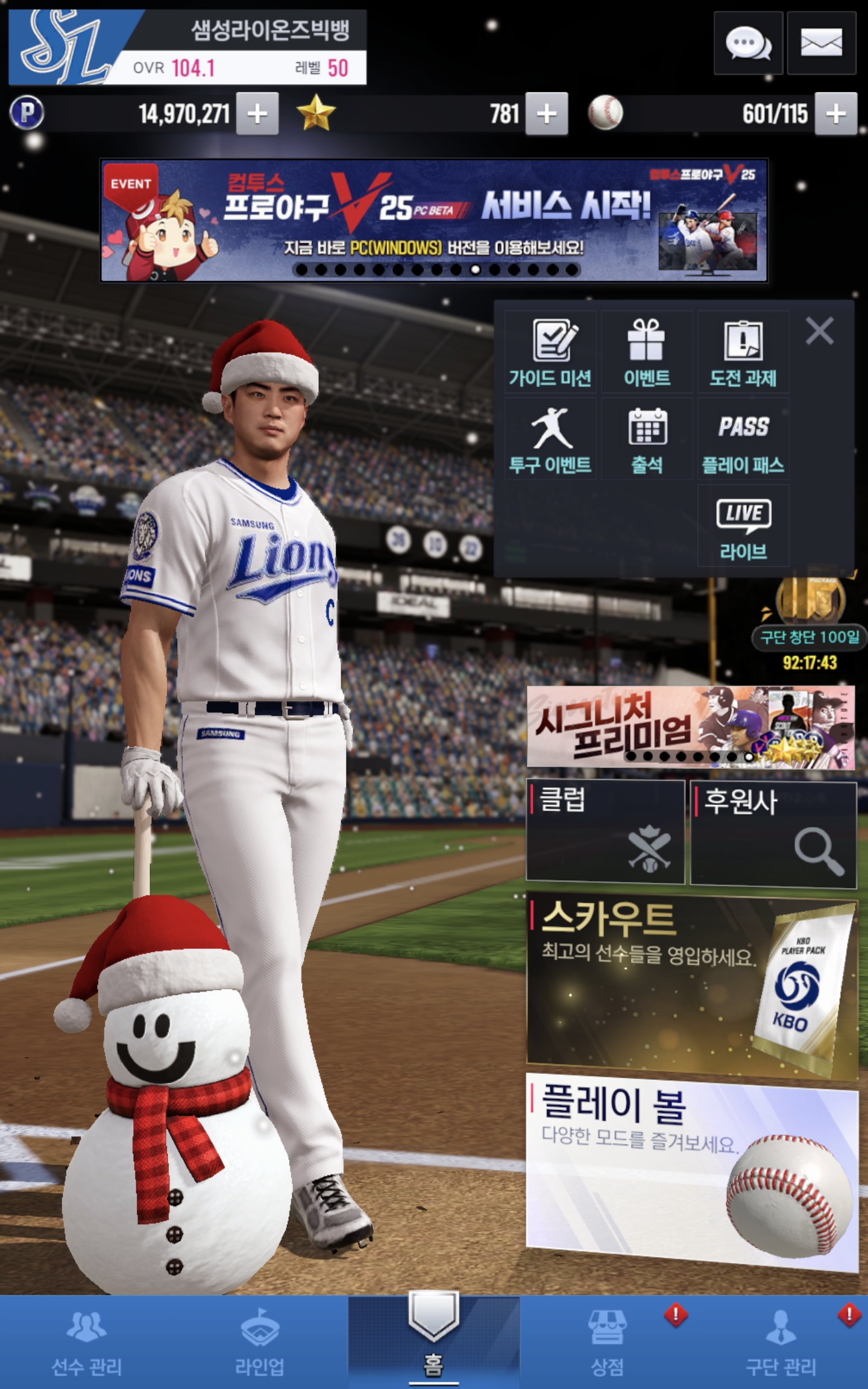Screen dimensions: 868x1389
Task: Open the 플레이 볼 modes card
Action: click(692, 1170)
